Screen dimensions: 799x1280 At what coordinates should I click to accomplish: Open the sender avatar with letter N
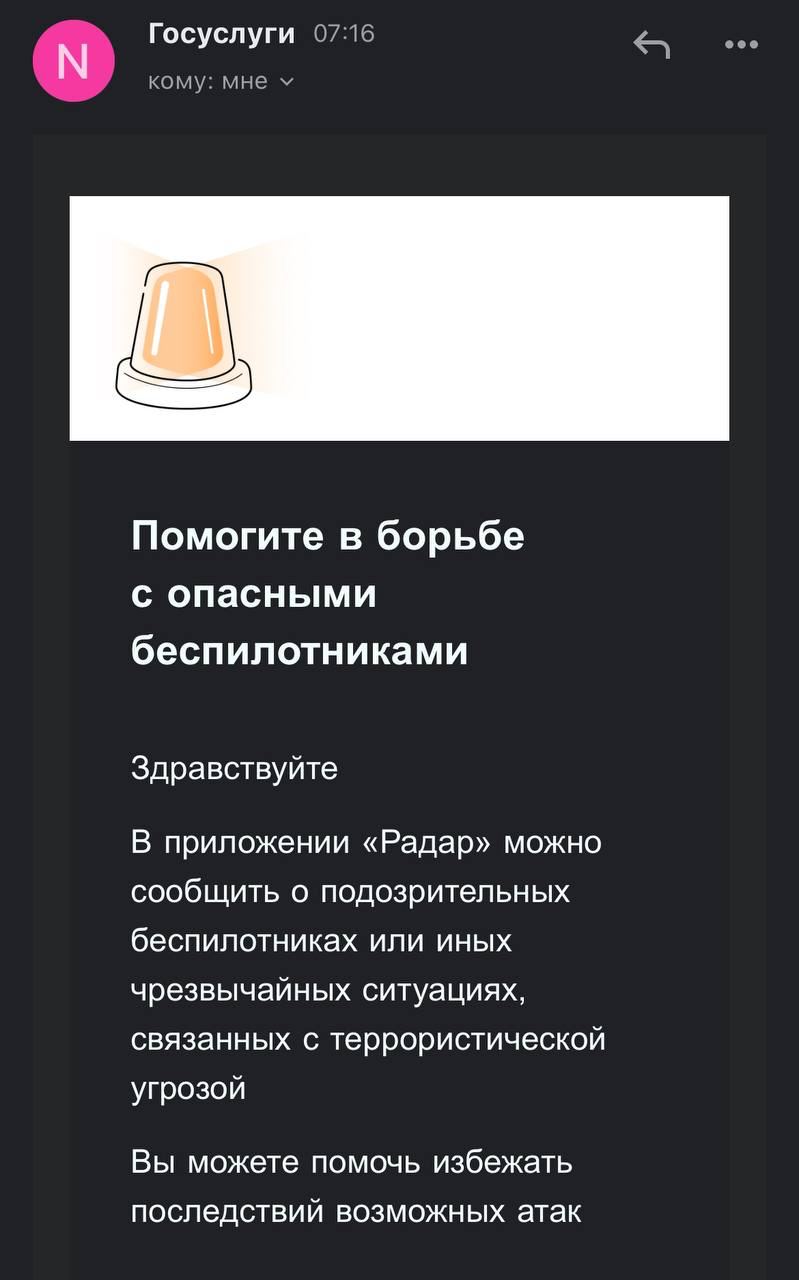click(x=73, y=60)
